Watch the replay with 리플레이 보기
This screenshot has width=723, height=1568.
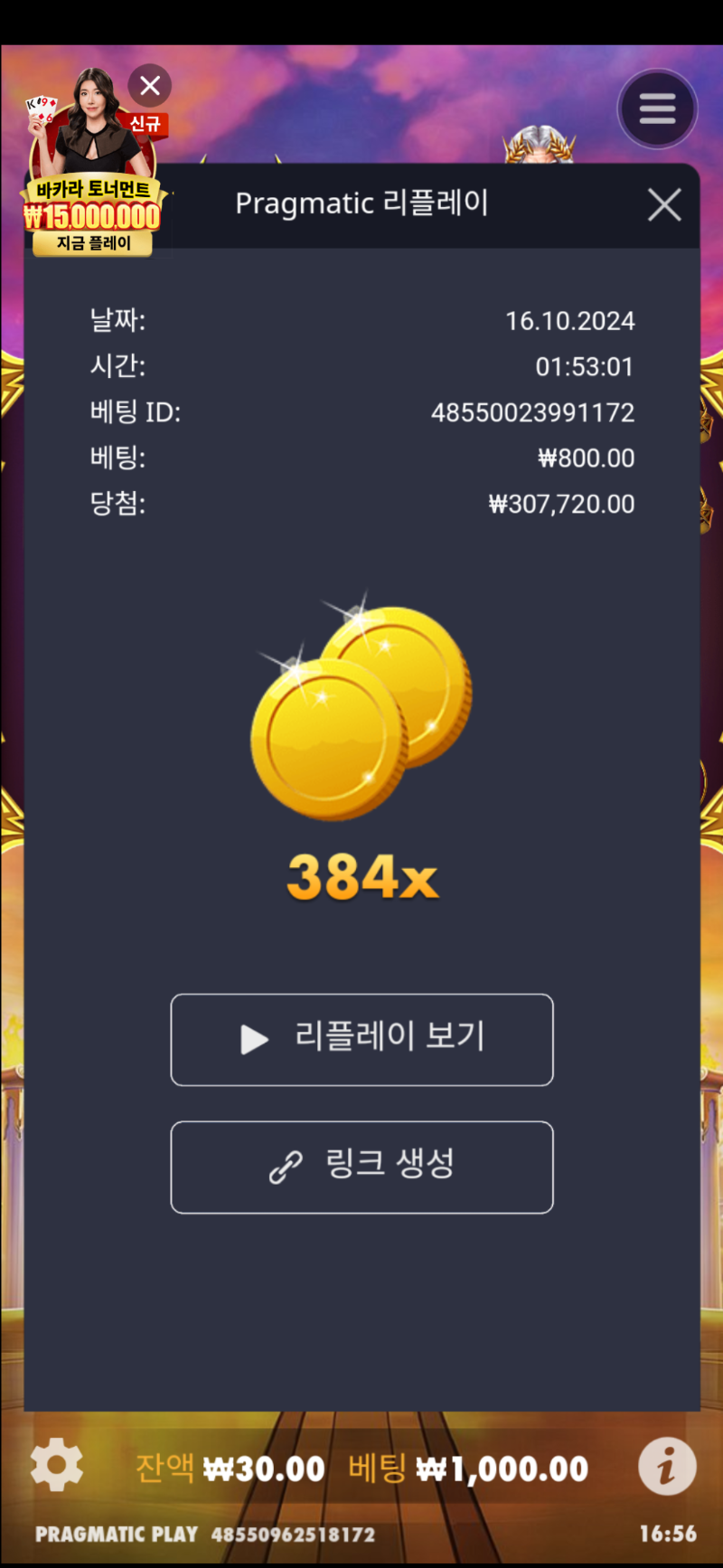pos(361,1039)
